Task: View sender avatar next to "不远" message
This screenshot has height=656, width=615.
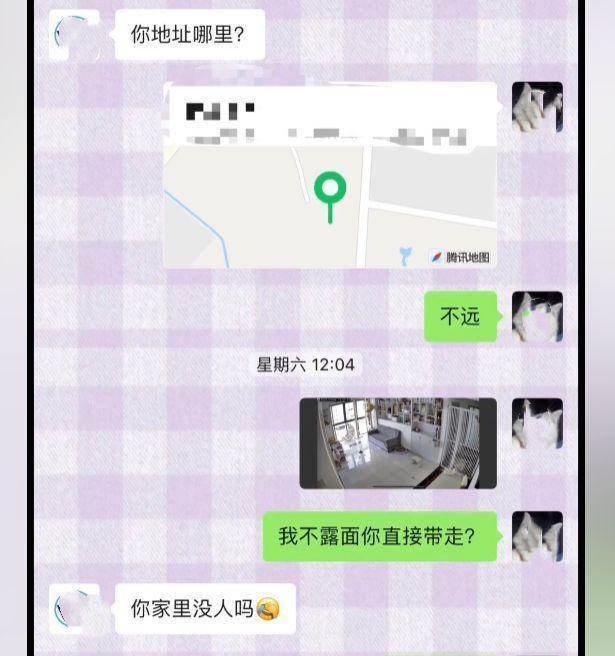Action: 537,317
